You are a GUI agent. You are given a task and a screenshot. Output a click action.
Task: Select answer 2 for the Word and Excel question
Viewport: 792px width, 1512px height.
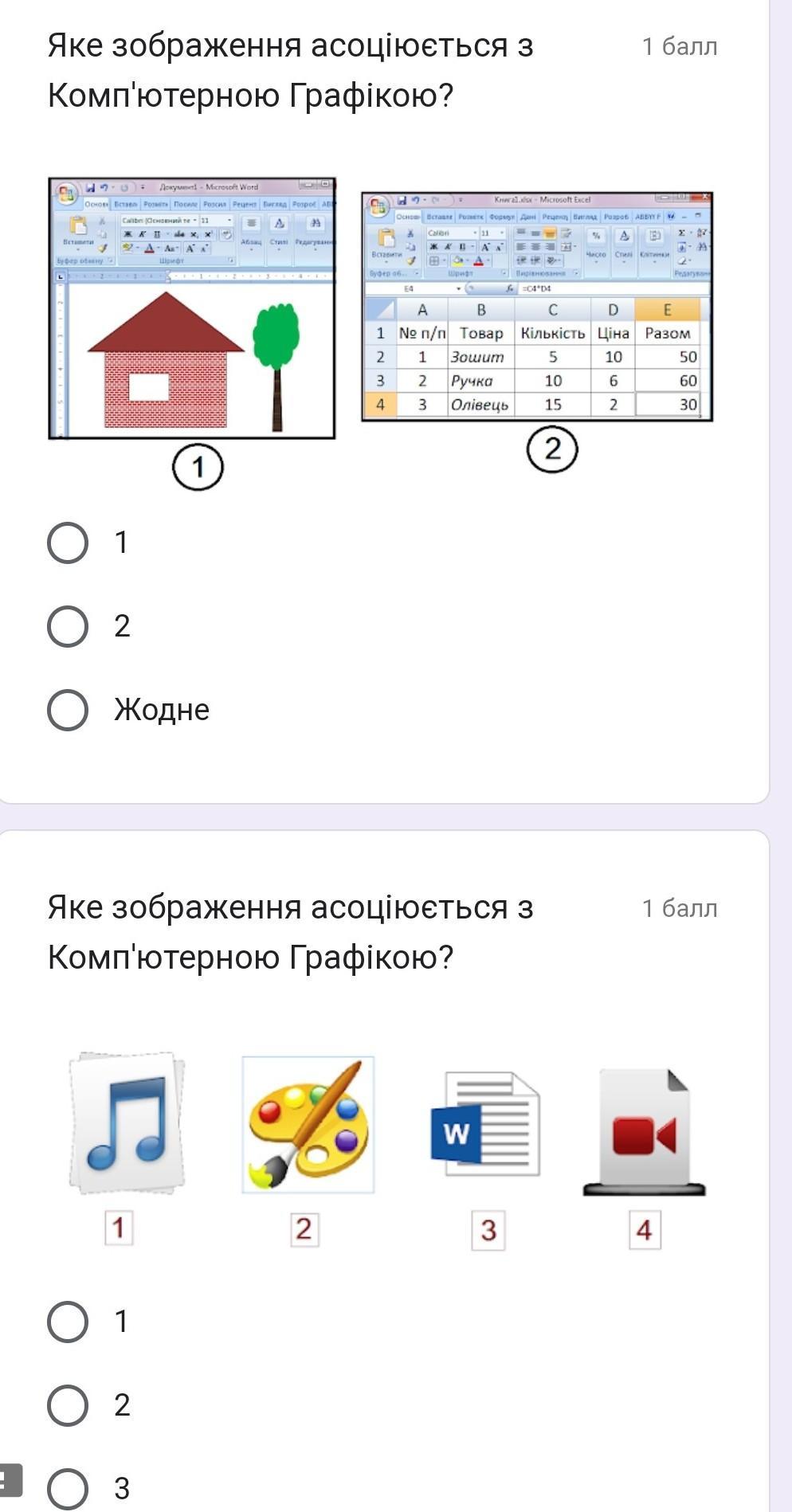pyautogui.click(x=69, y=626)
